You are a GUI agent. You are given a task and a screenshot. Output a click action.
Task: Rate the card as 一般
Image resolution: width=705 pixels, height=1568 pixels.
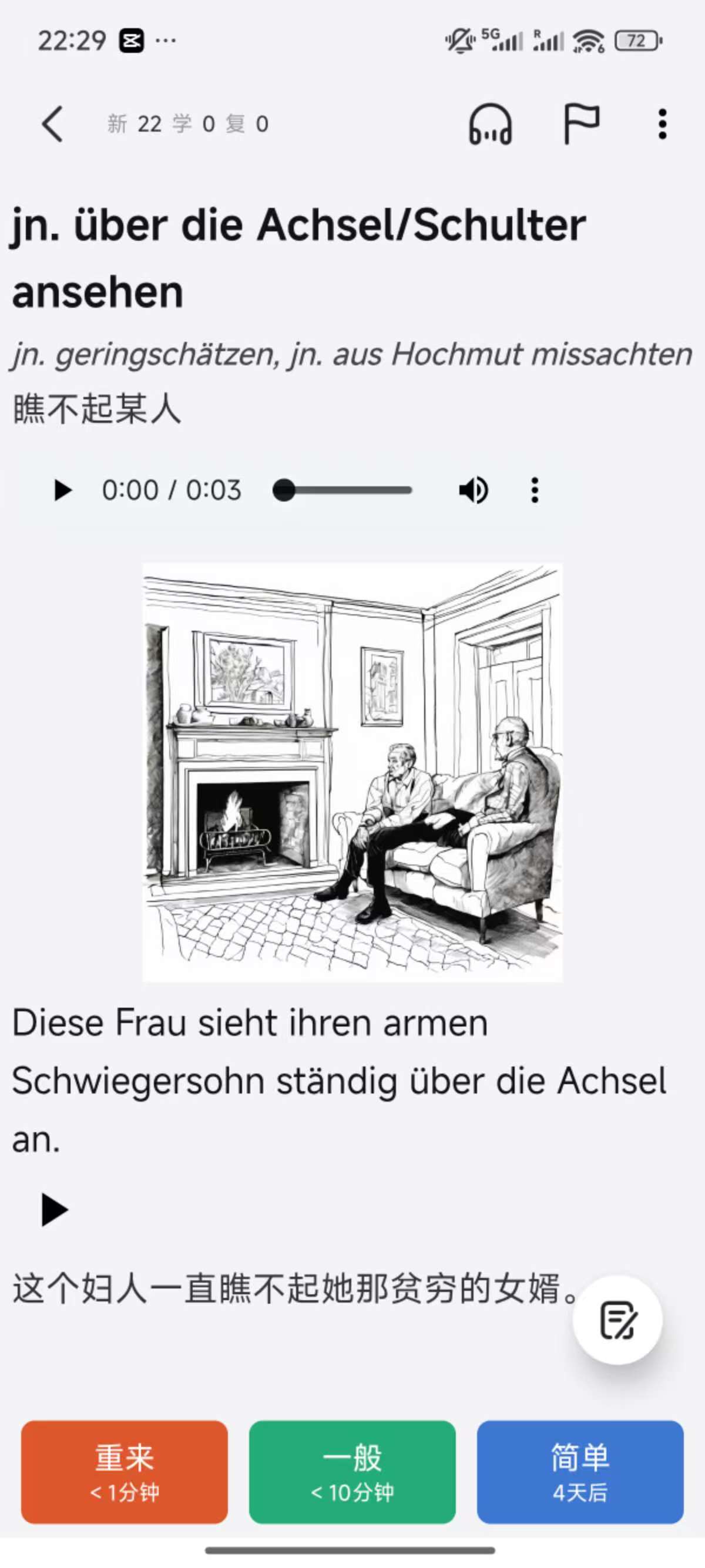tap(352, 1472)
